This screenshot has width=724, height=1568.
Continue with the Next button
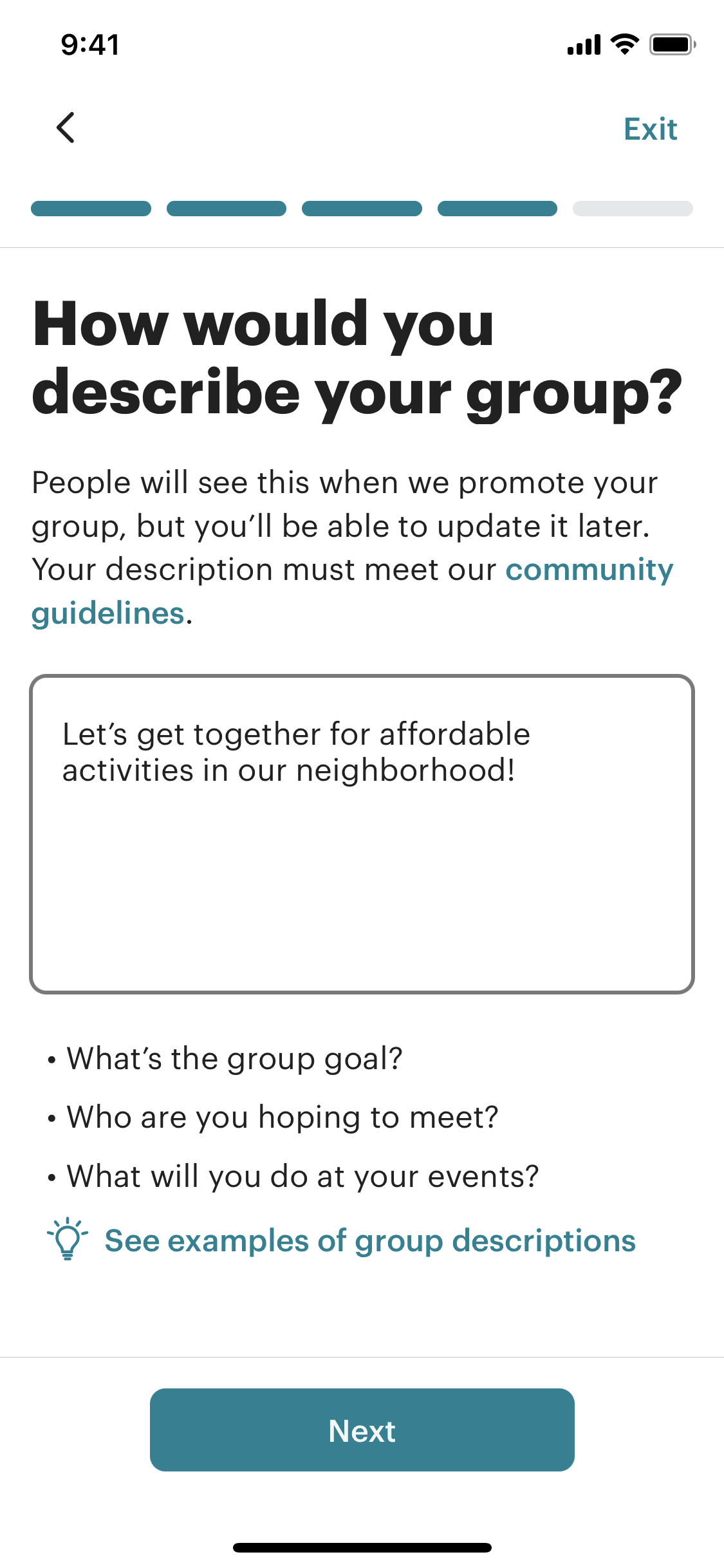tap(362, 1430)
